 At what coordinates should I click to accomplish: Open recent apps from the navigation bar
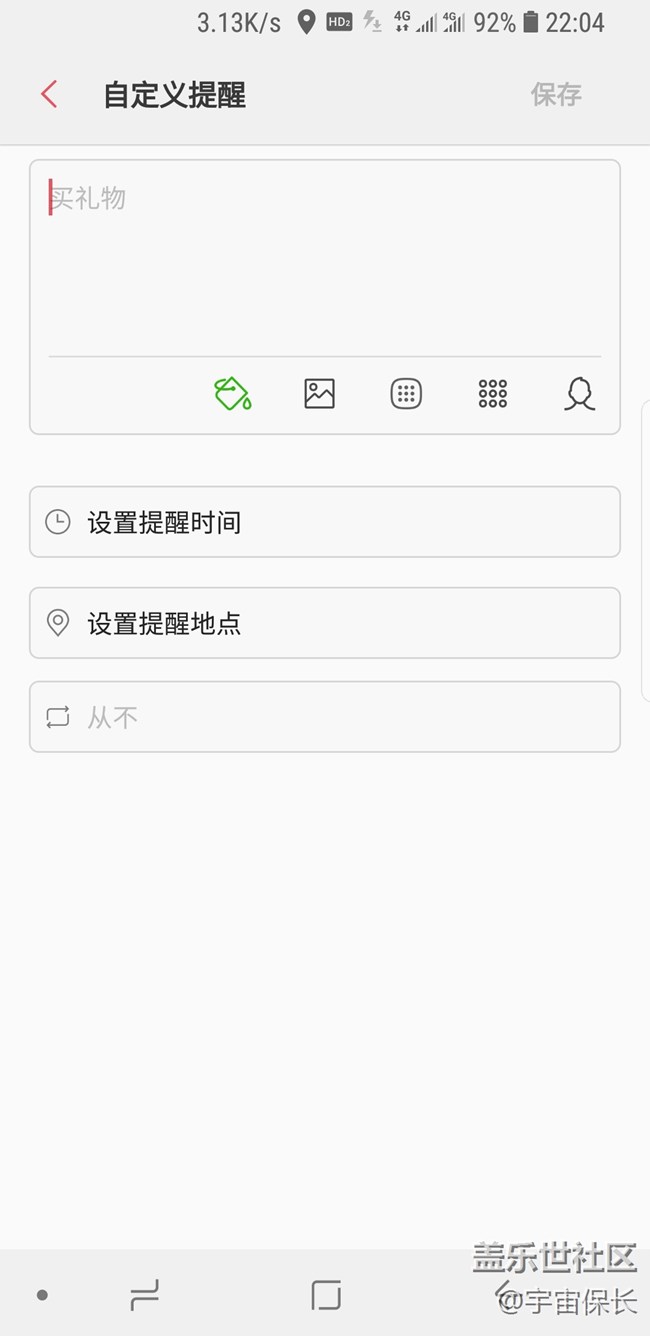point(145,1296)
